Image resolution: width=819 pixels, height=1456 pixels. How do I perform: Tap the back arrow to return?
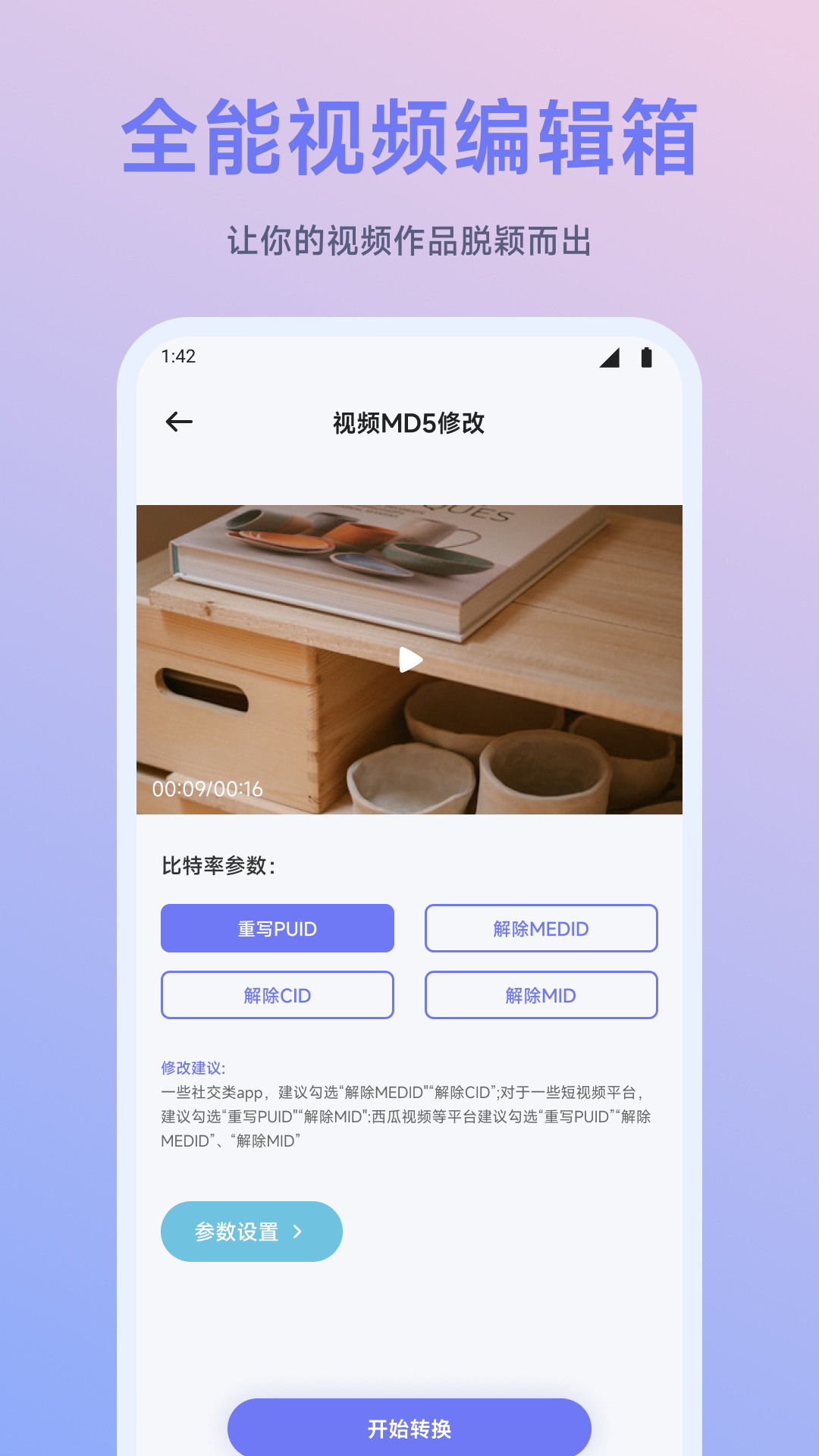179,420
